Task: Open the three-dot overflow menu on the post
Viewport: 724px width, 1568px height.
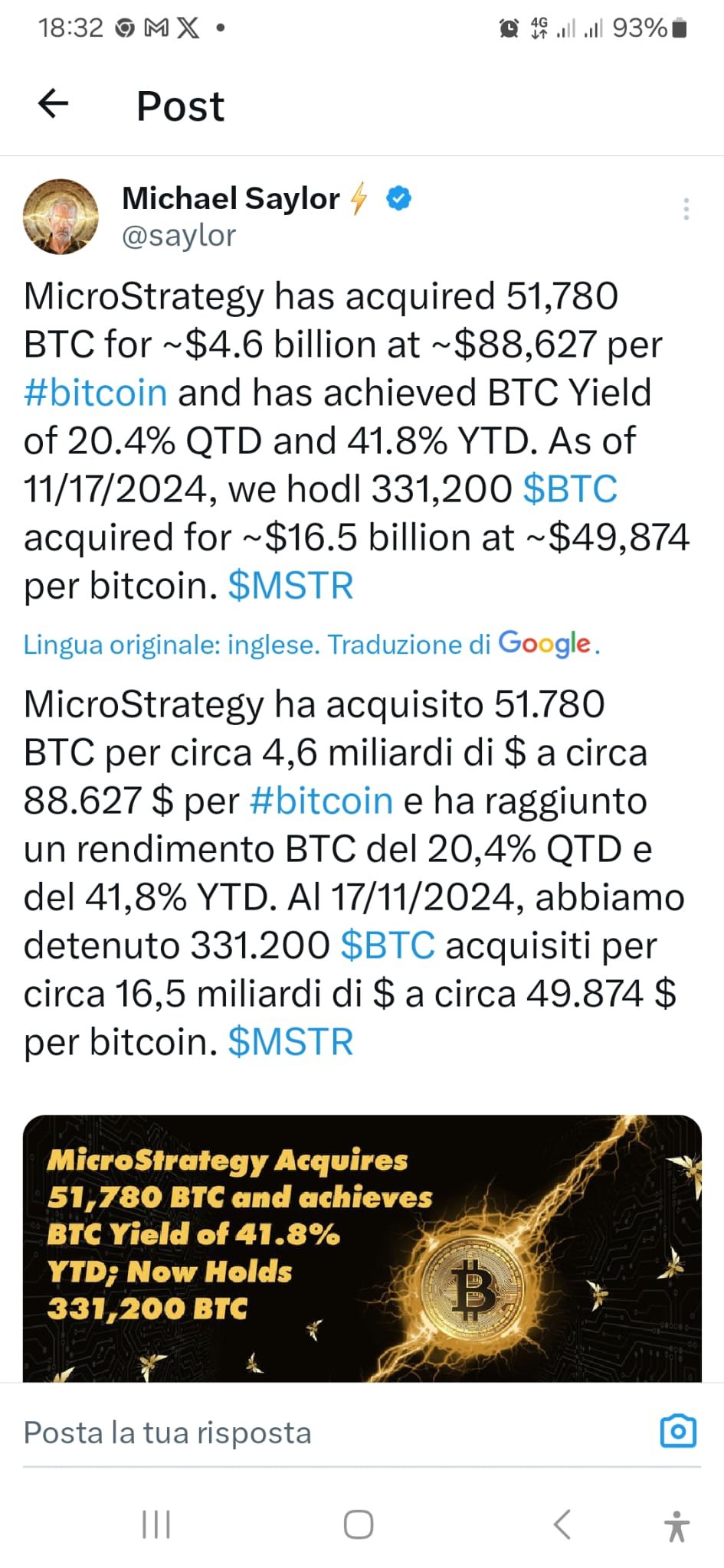Action: click(x=686, y=209)
